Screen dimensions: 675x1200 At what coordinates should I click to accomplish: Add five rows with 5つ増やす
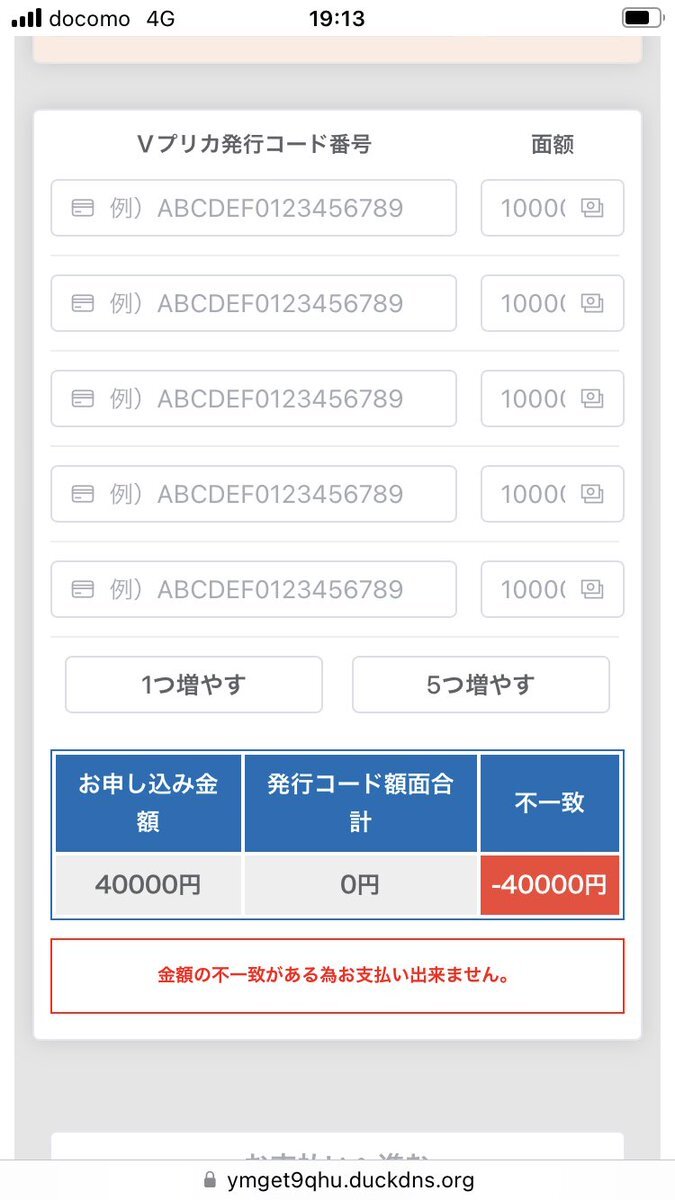pyautogui.click(x=481, y=685)
